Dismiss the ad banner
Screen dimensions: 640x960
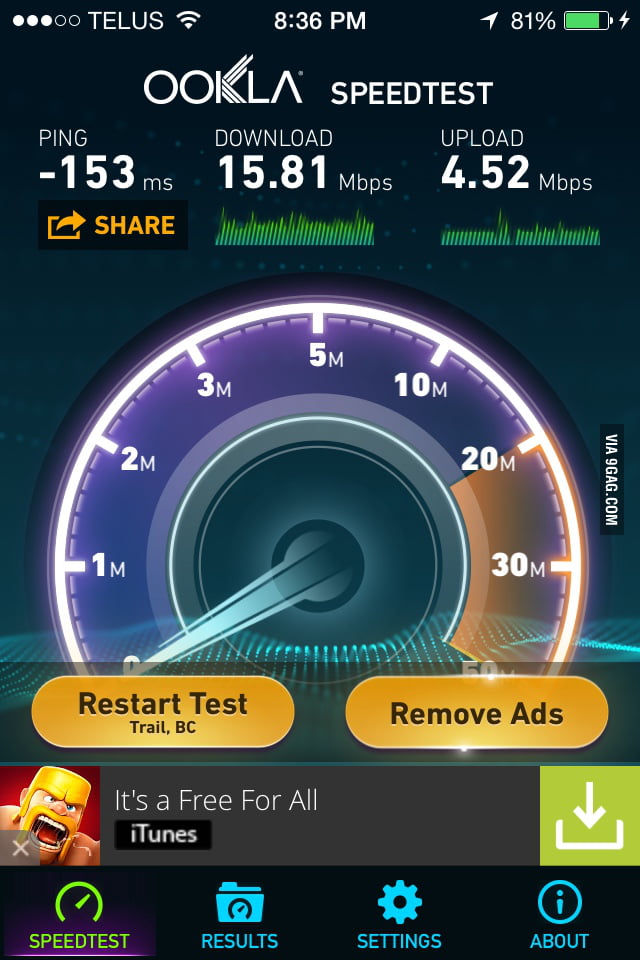20,849
